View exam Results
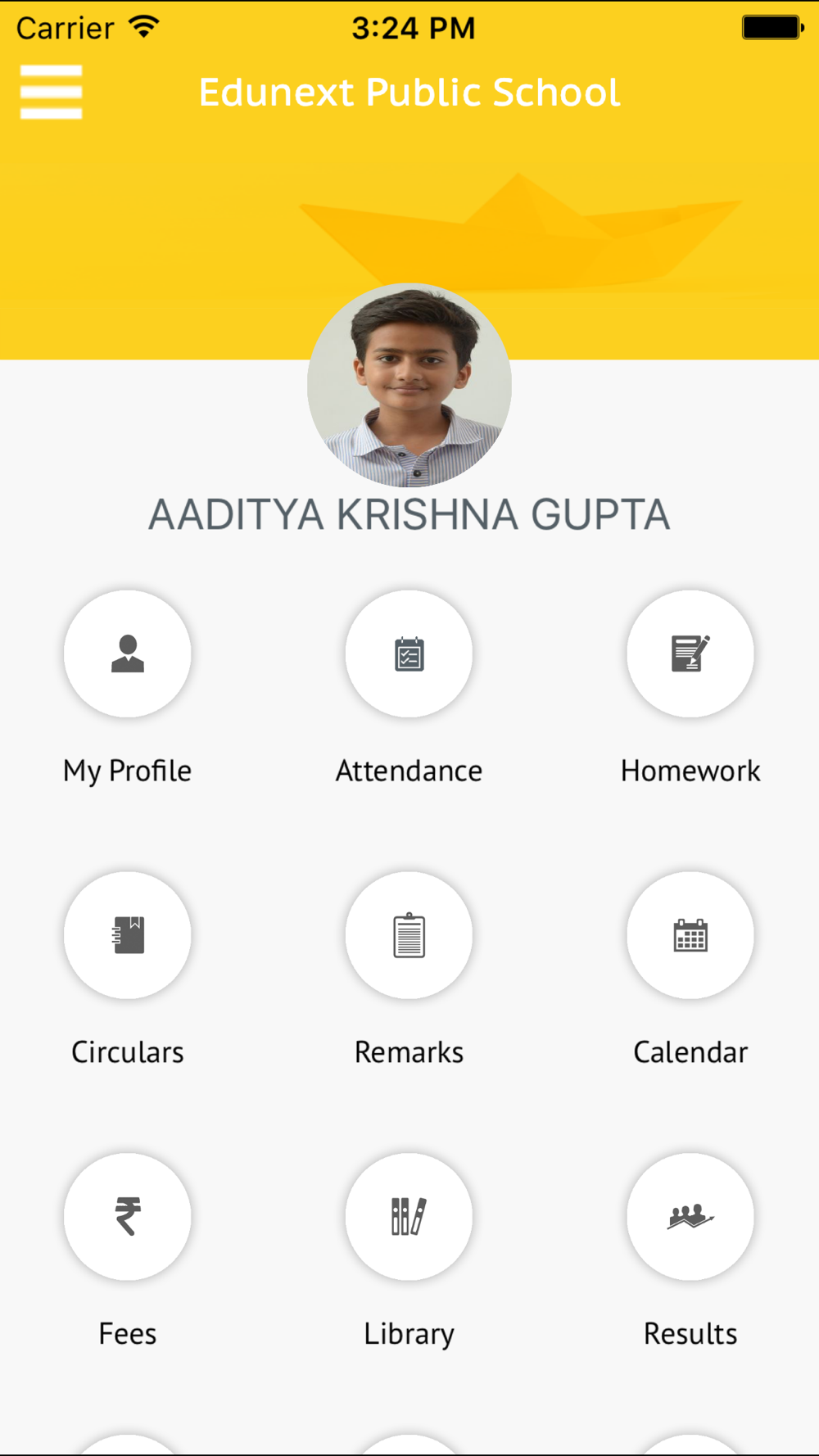The image size is (819, 1456). 690,1217
